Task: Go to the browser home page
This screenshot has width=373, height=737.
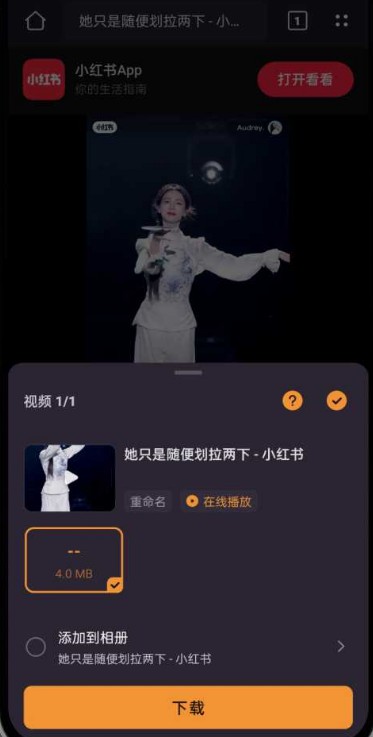Action: 35,20
